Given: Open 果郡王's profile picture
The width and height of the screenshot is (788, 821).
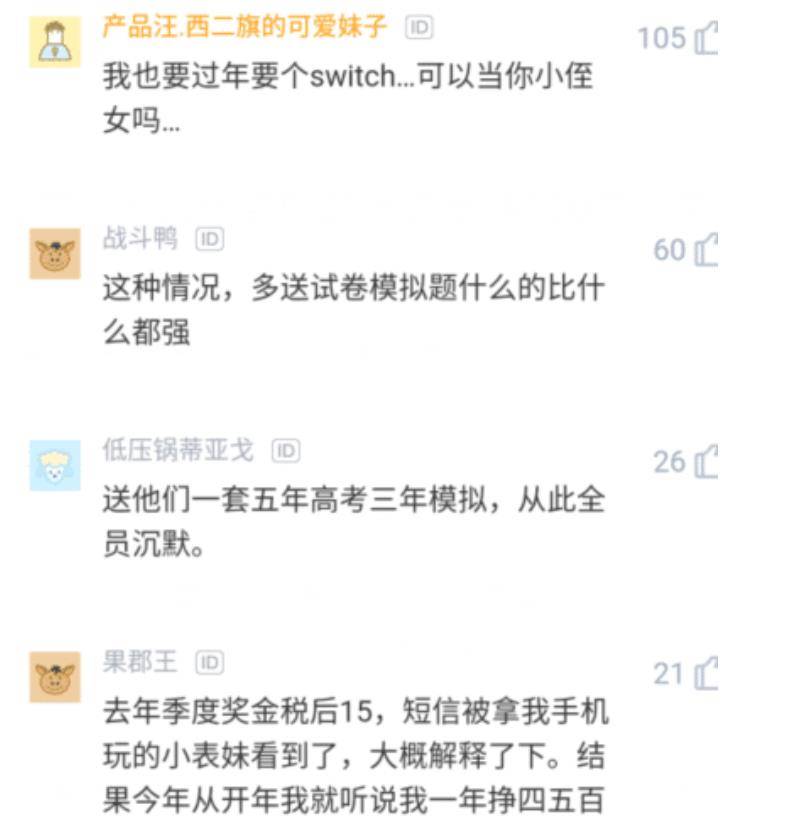Looking at the screenshot, I should (x=55, y=677).
